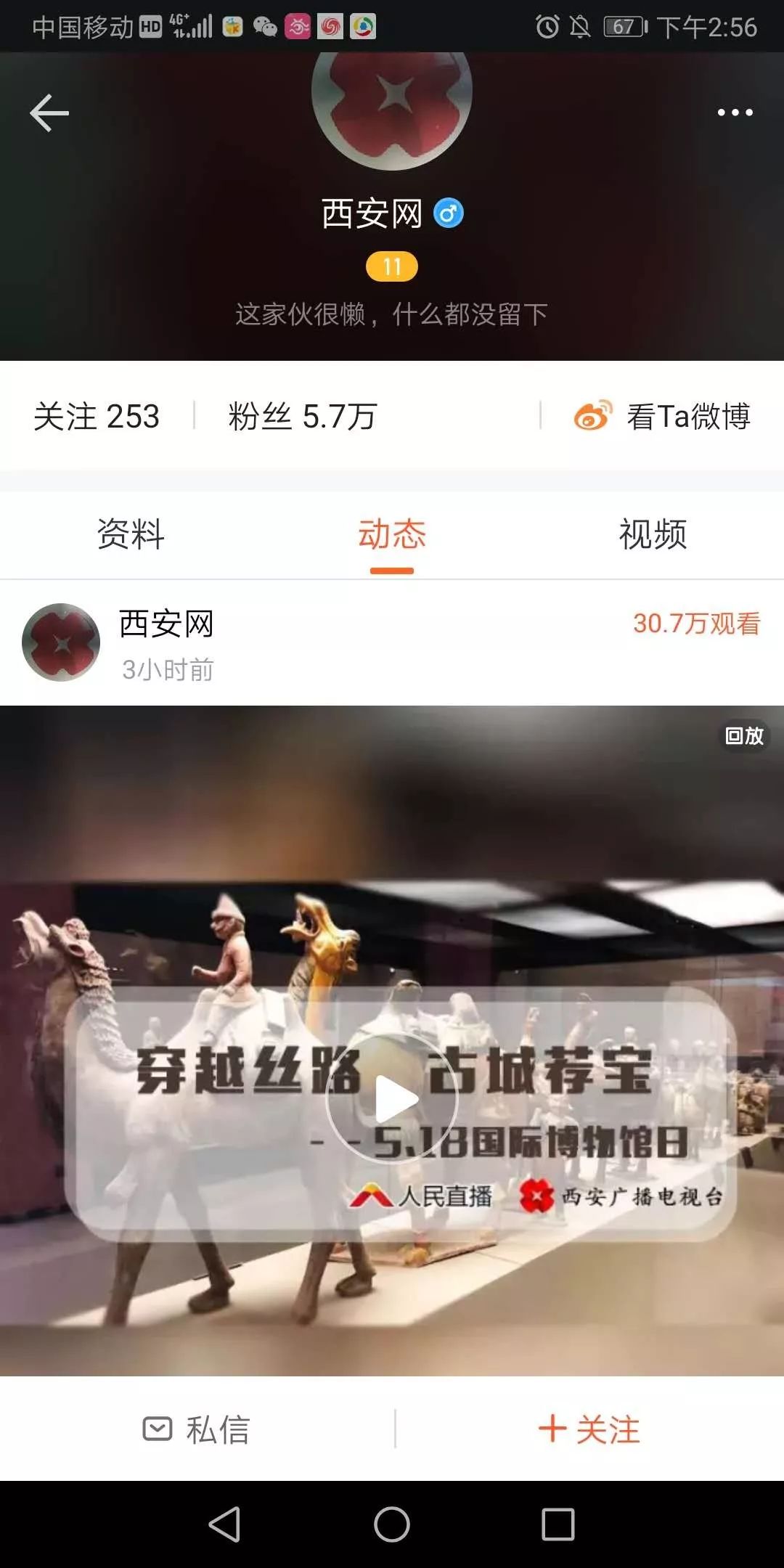Tap the system home button
This screenshot has width=784, height=1568.
(392, 1524)
